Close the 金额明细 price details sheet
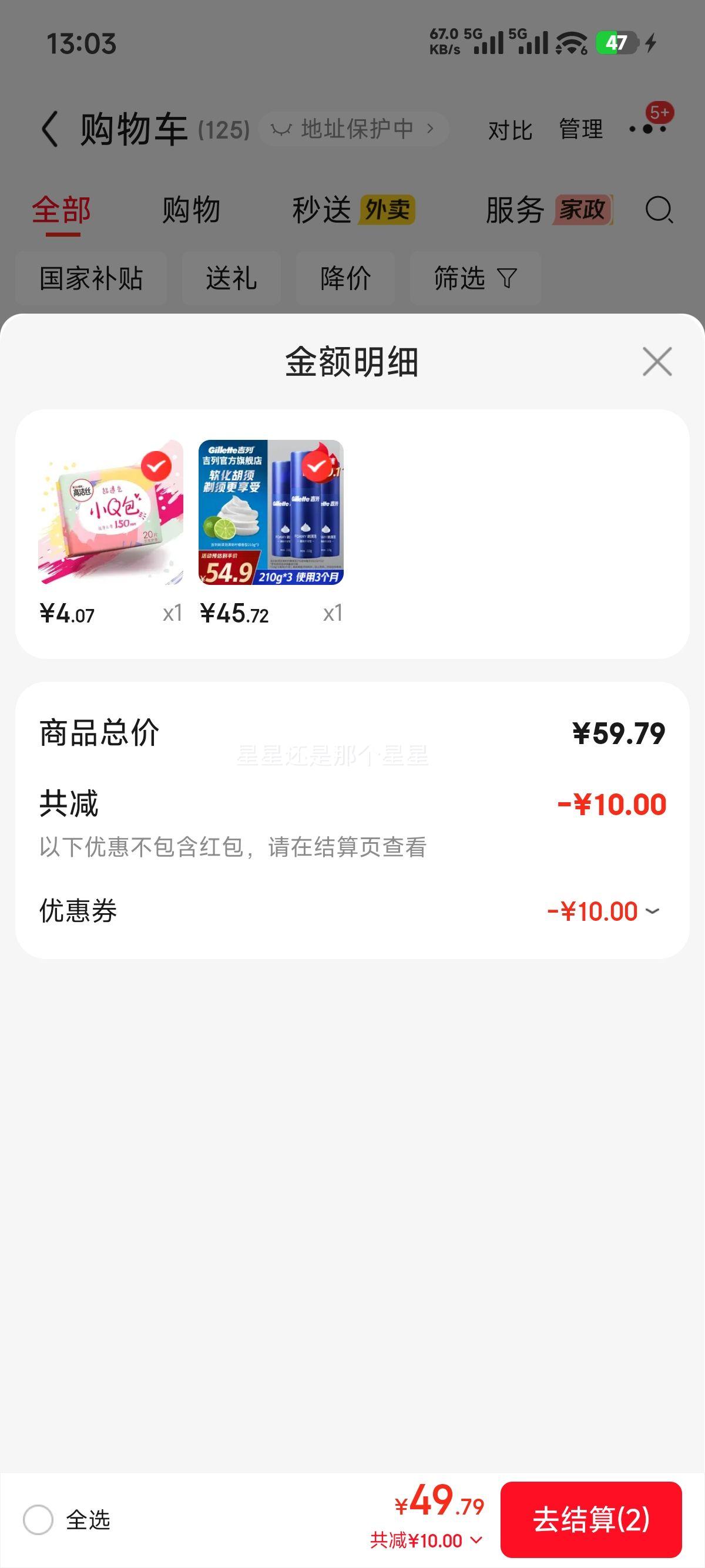705x1568 pixels. click(657, 362)
